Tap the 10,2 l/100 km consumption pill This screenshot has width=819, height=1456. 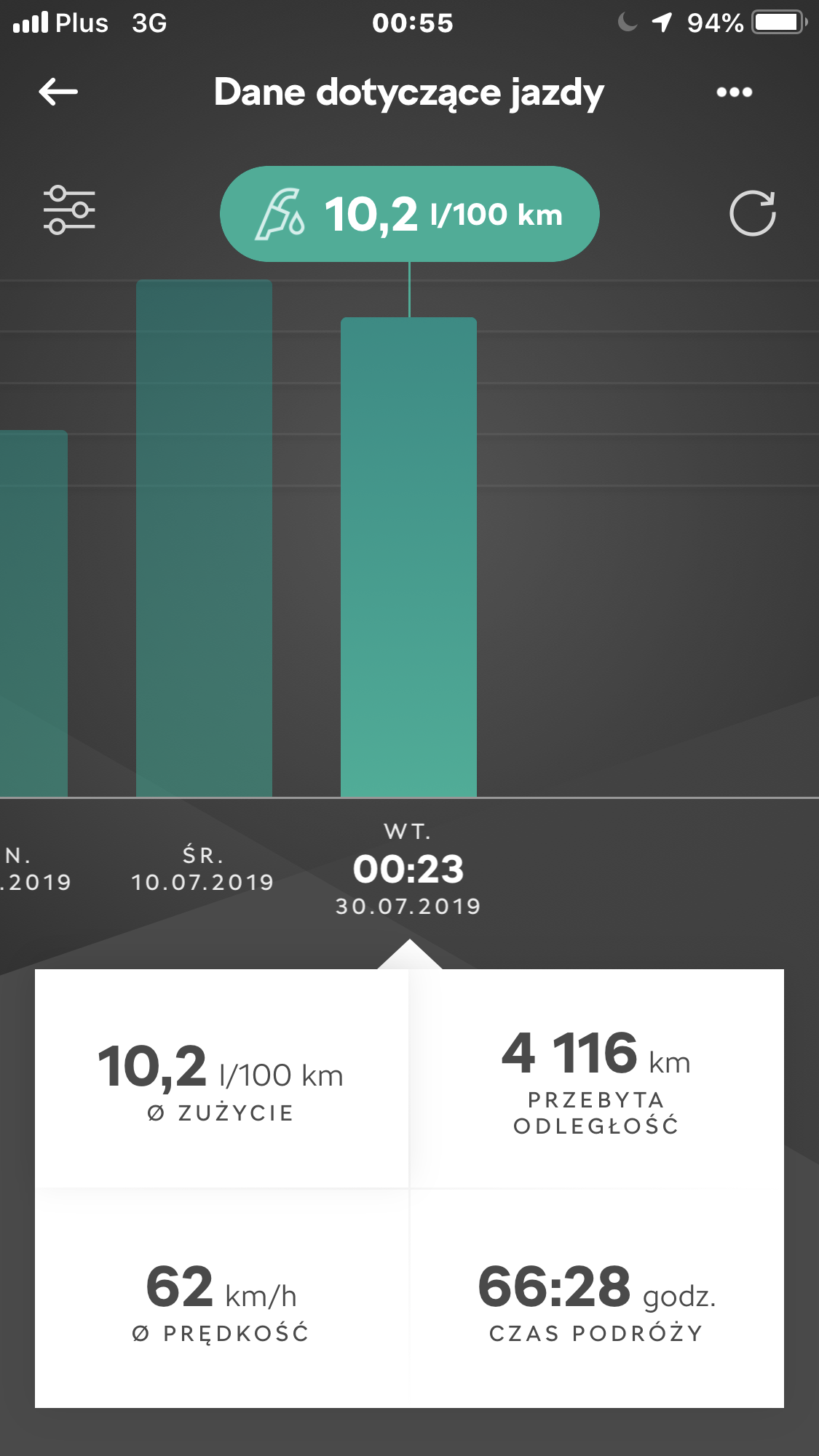(409, 214)
